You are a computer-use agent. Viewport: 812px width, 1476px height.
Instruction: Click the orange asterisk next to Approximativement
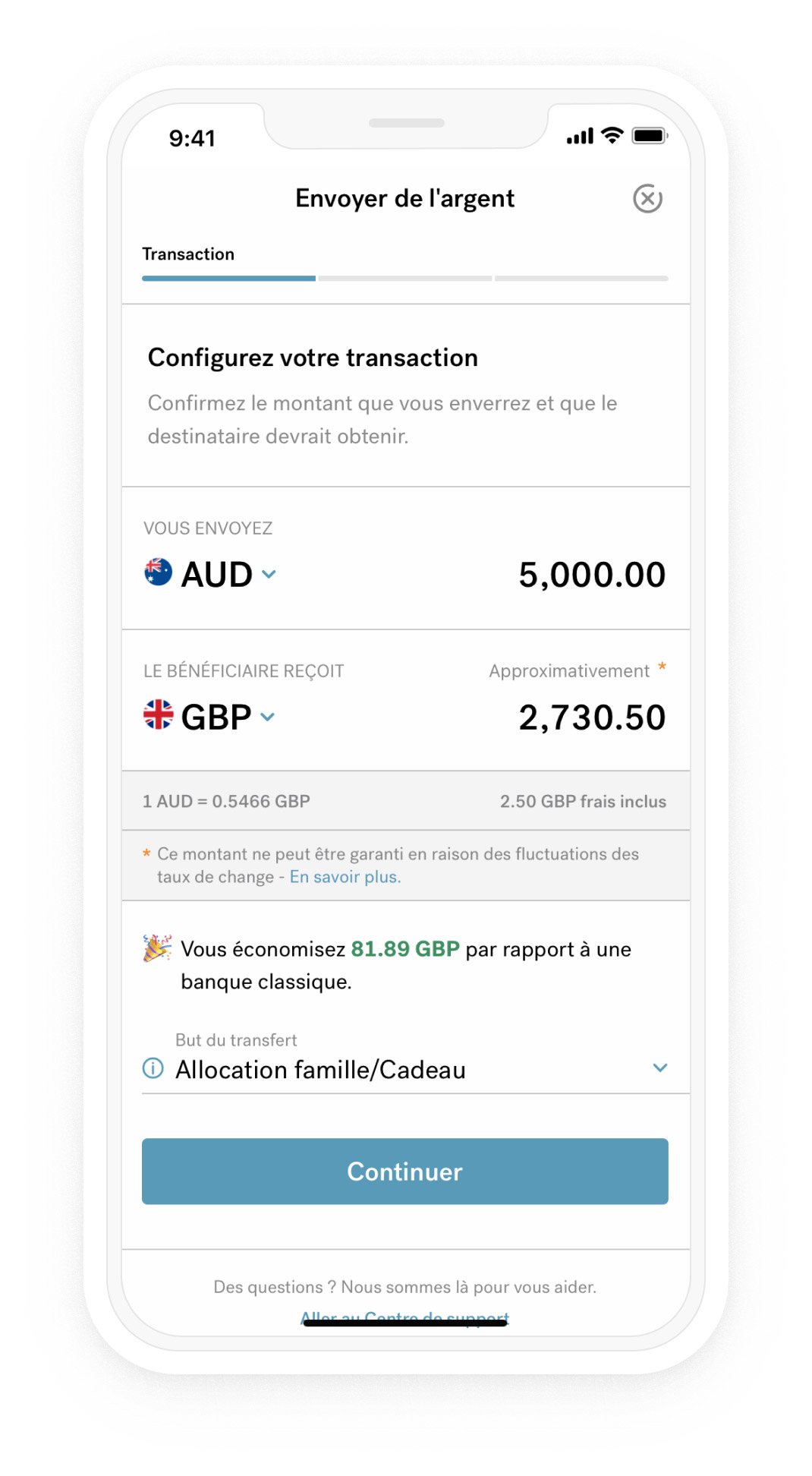(662, 665)
